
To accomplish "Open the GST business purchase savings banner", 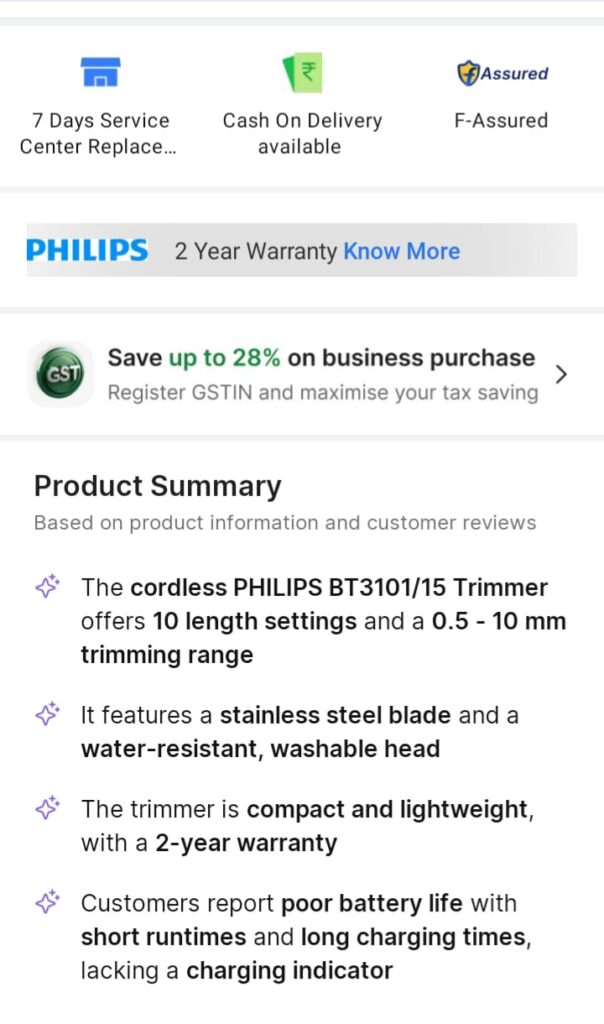I will pos(301,374).
